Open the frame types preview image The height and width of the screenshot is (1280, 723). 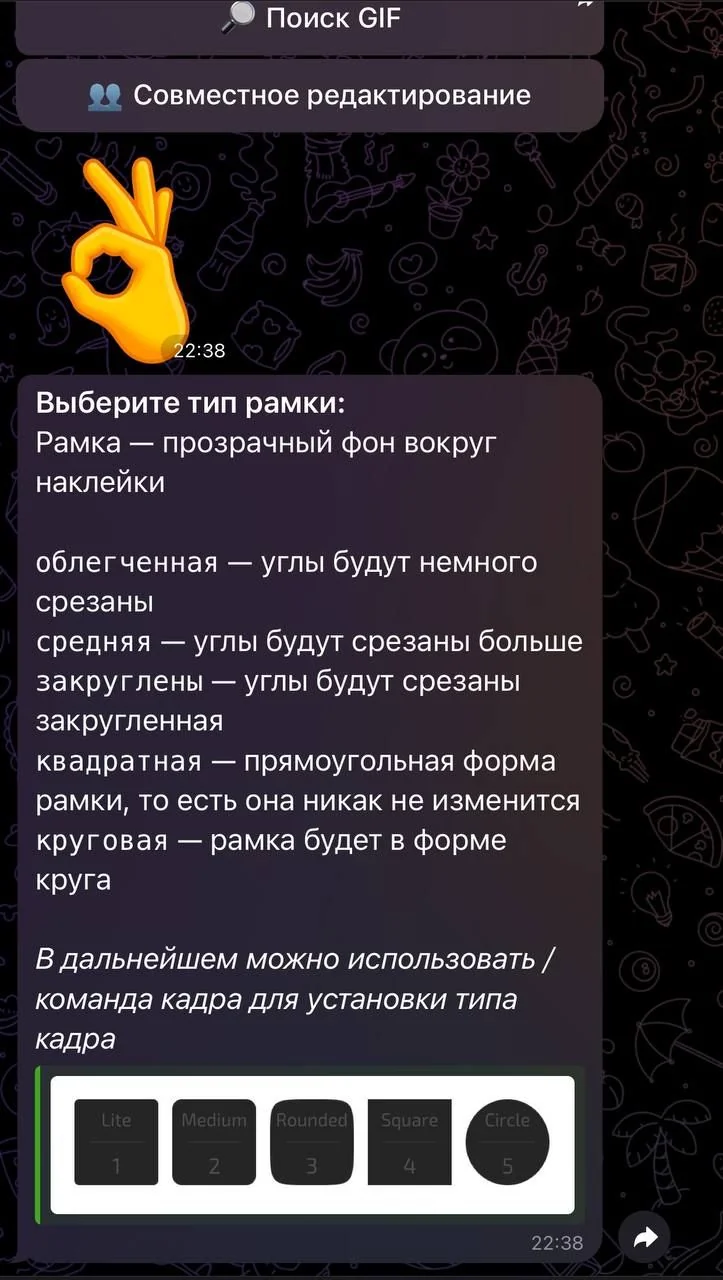[312, 1144]
